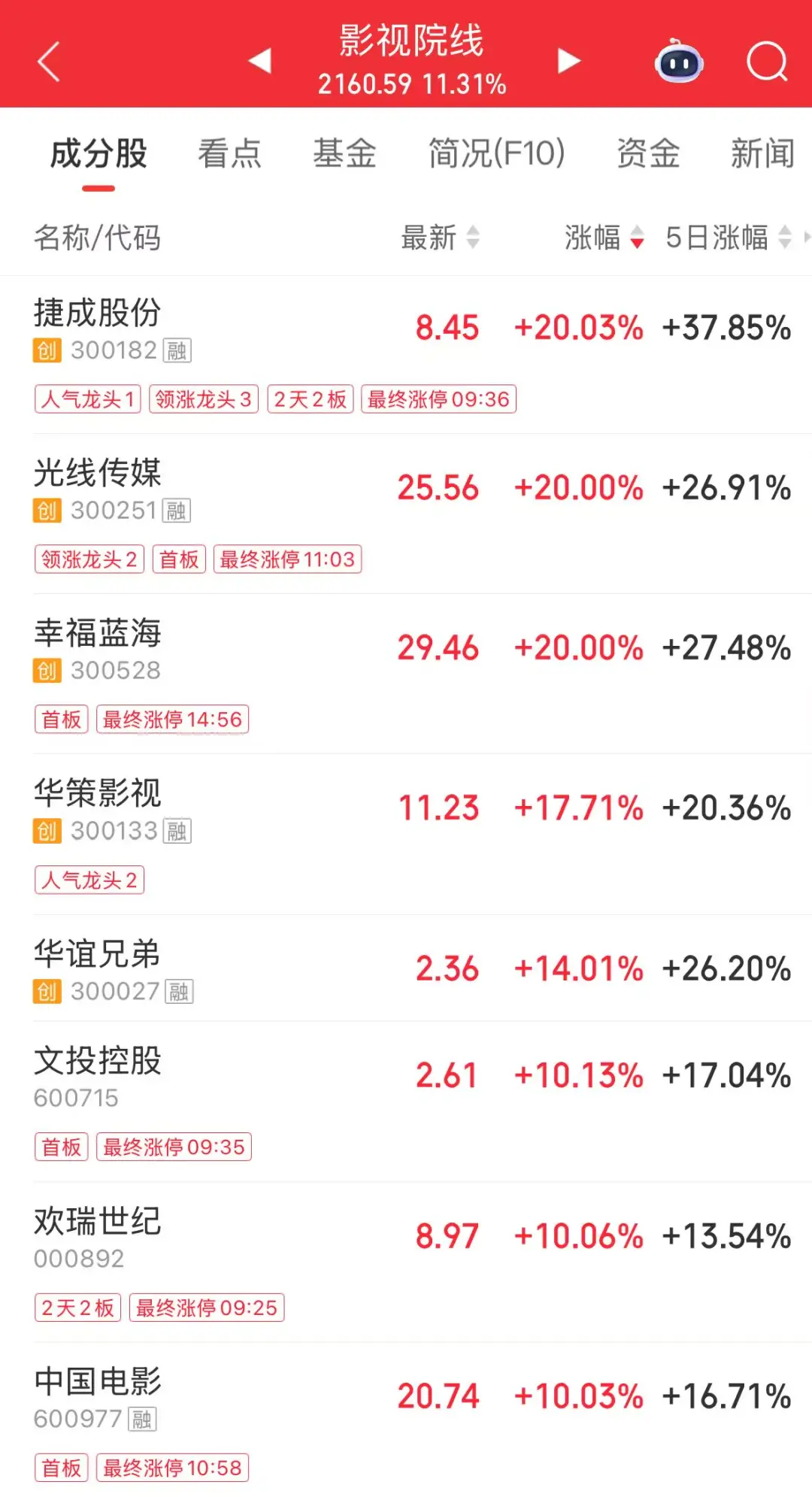Screen dimensions: 812x1497
Task: Open stock 捷成股份 300182
Action: point(98,314)
